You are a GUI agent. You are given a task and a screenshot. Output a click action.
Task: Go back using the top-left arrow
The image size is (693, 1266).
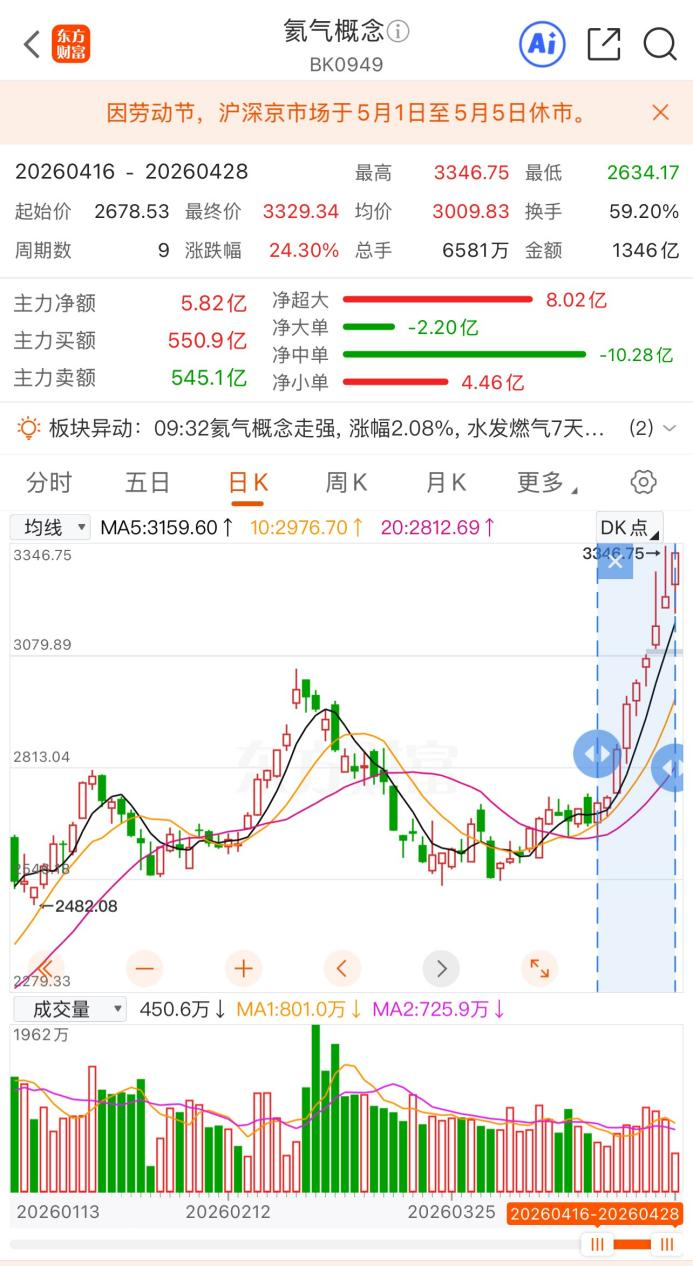click(32, 44)
